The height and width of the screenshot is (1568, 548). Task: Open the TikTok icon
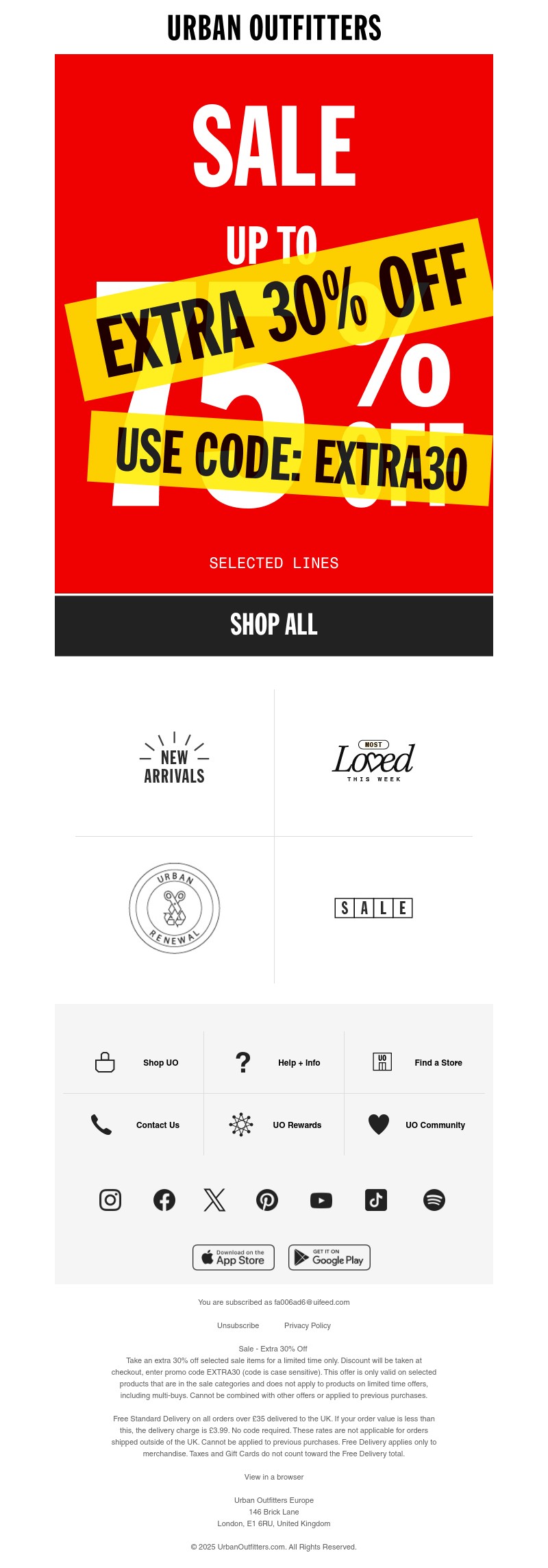(376, 1200)
